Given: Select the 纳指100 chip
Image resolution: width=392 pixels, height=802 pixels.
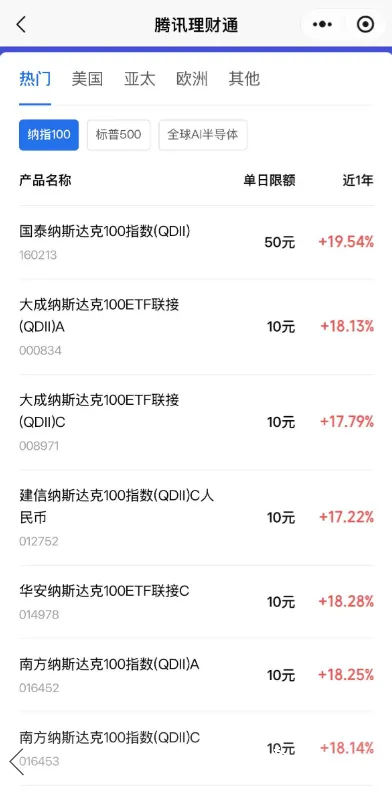Looking at the screenshot, I should point(49,135).
